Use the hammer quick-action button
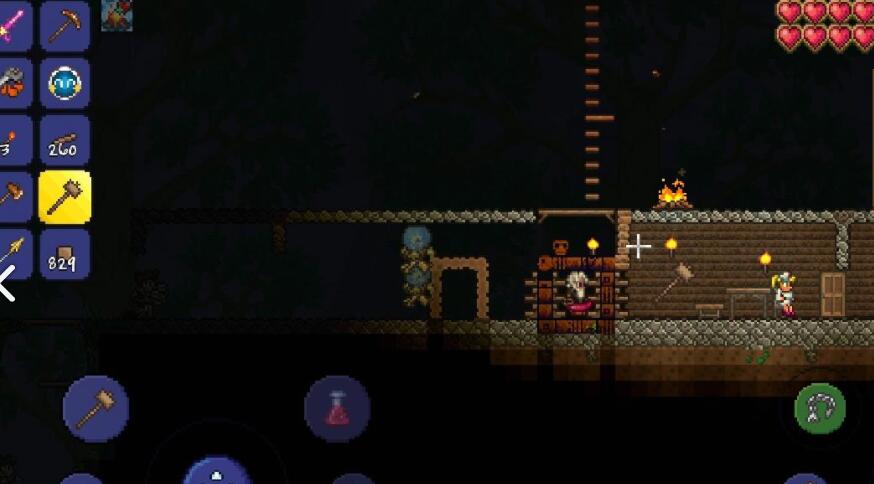 click(x=96, y=408)
